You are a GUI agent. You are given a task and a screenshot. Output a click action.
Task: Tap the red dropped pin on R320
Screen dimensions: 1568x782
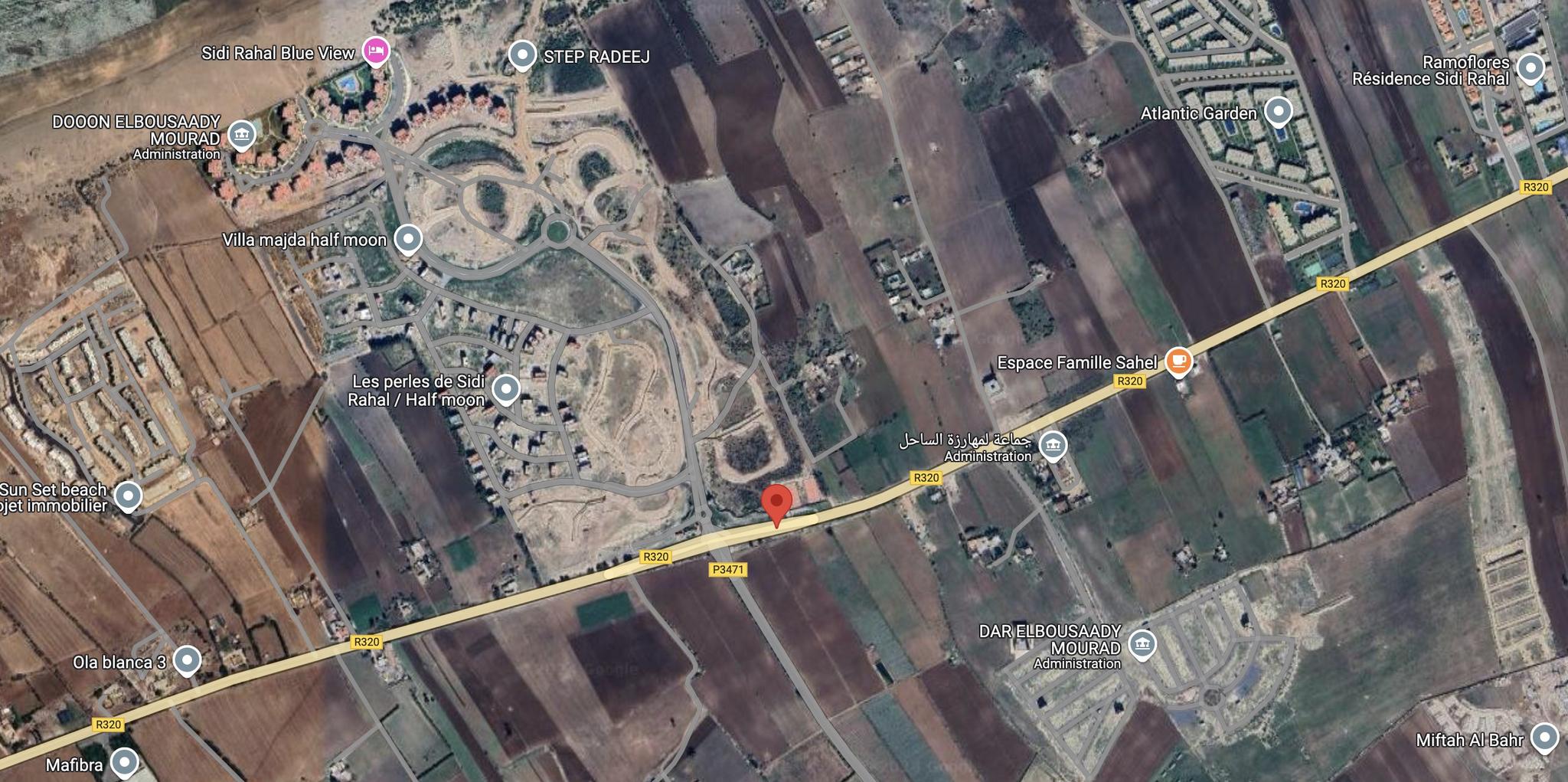coord(777,503)
